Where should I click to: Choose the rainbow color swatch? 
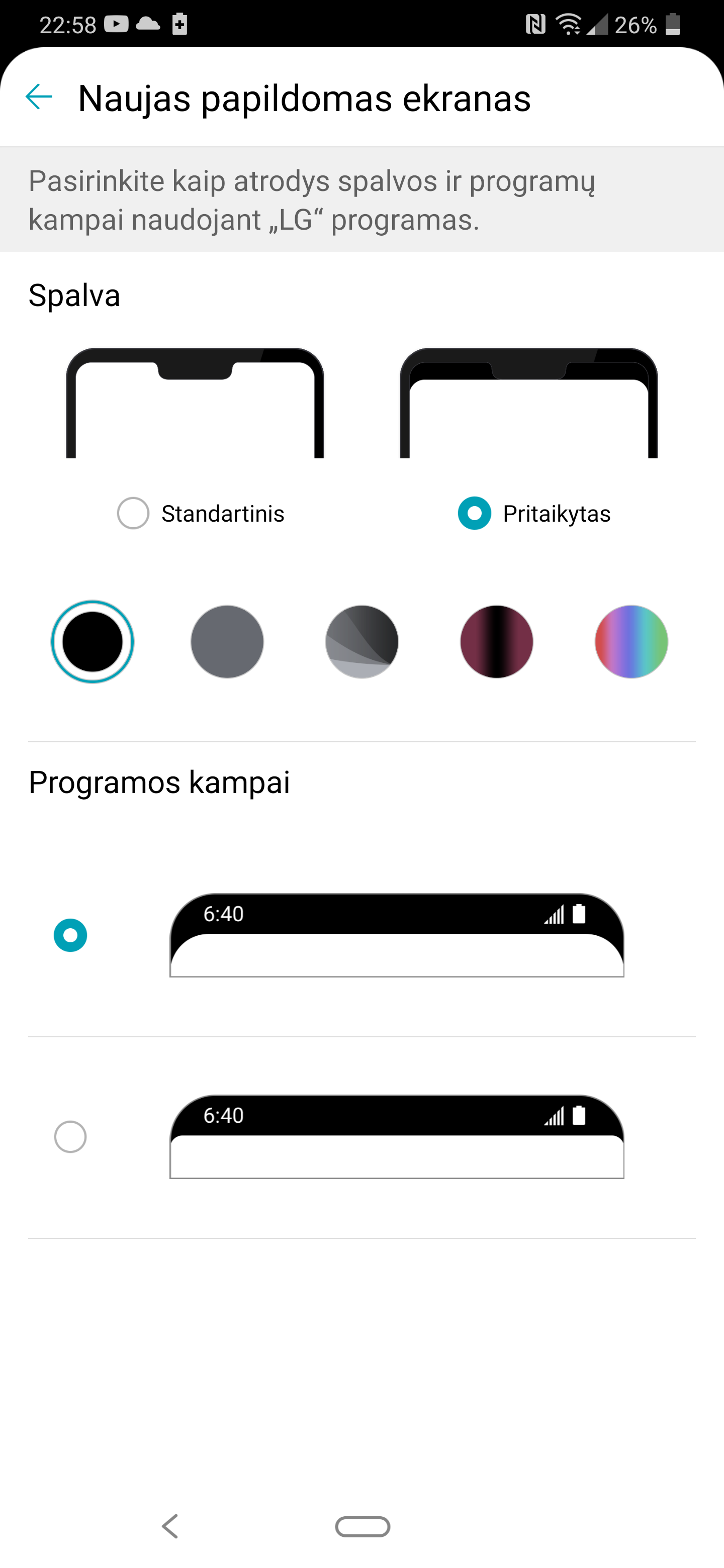631,642
